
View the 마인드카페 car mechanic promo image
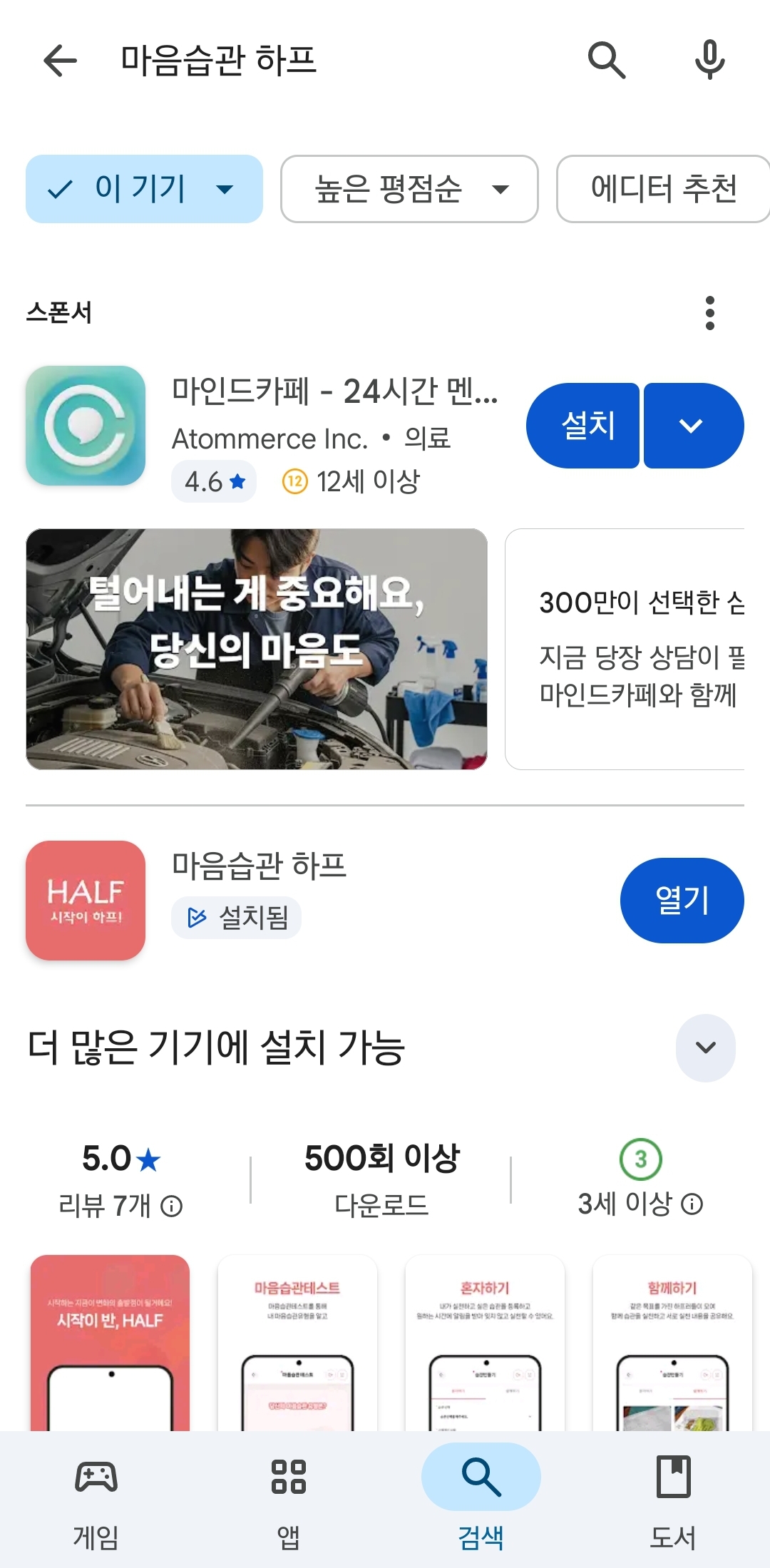(x=257, y=649)
